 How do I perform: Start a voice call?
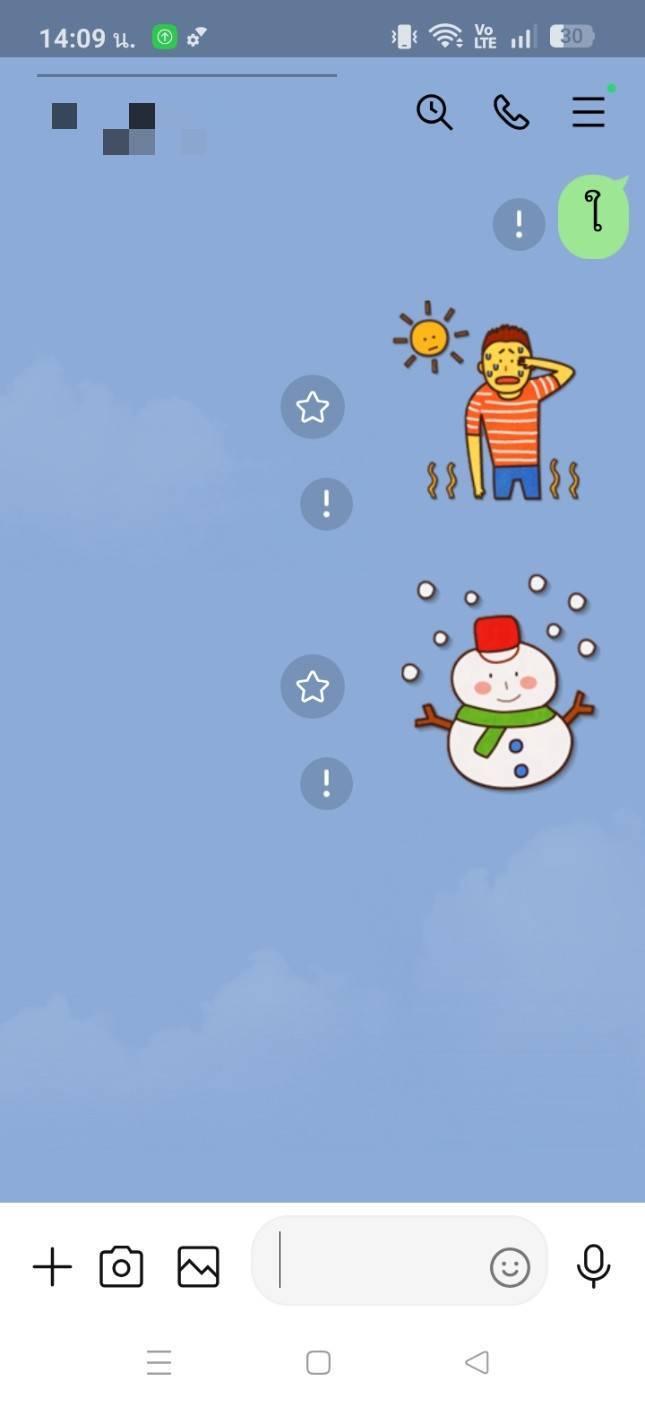(511, 112)
